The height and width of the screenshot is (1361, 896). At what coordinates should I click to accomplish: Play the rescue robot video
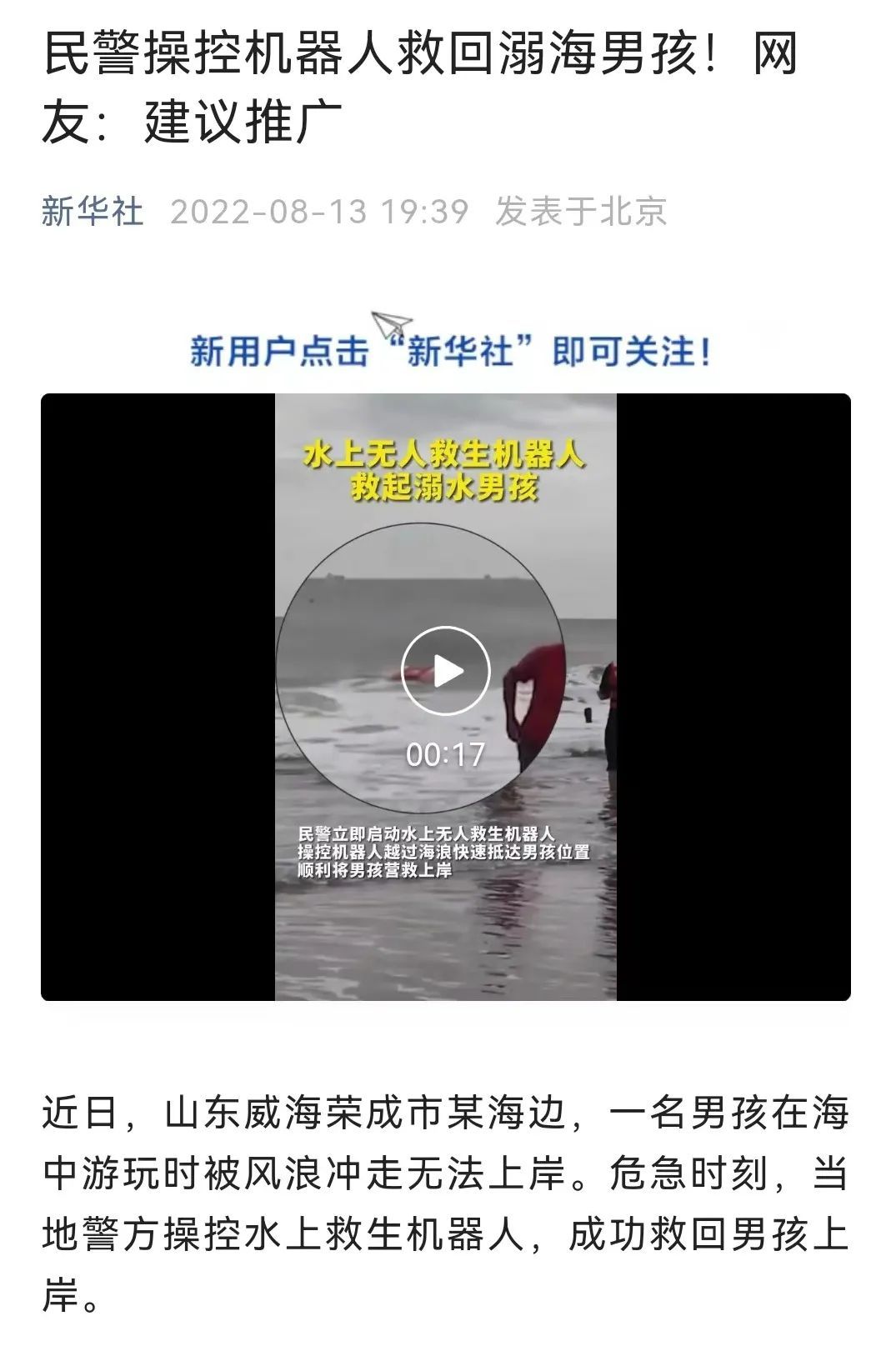445,671
